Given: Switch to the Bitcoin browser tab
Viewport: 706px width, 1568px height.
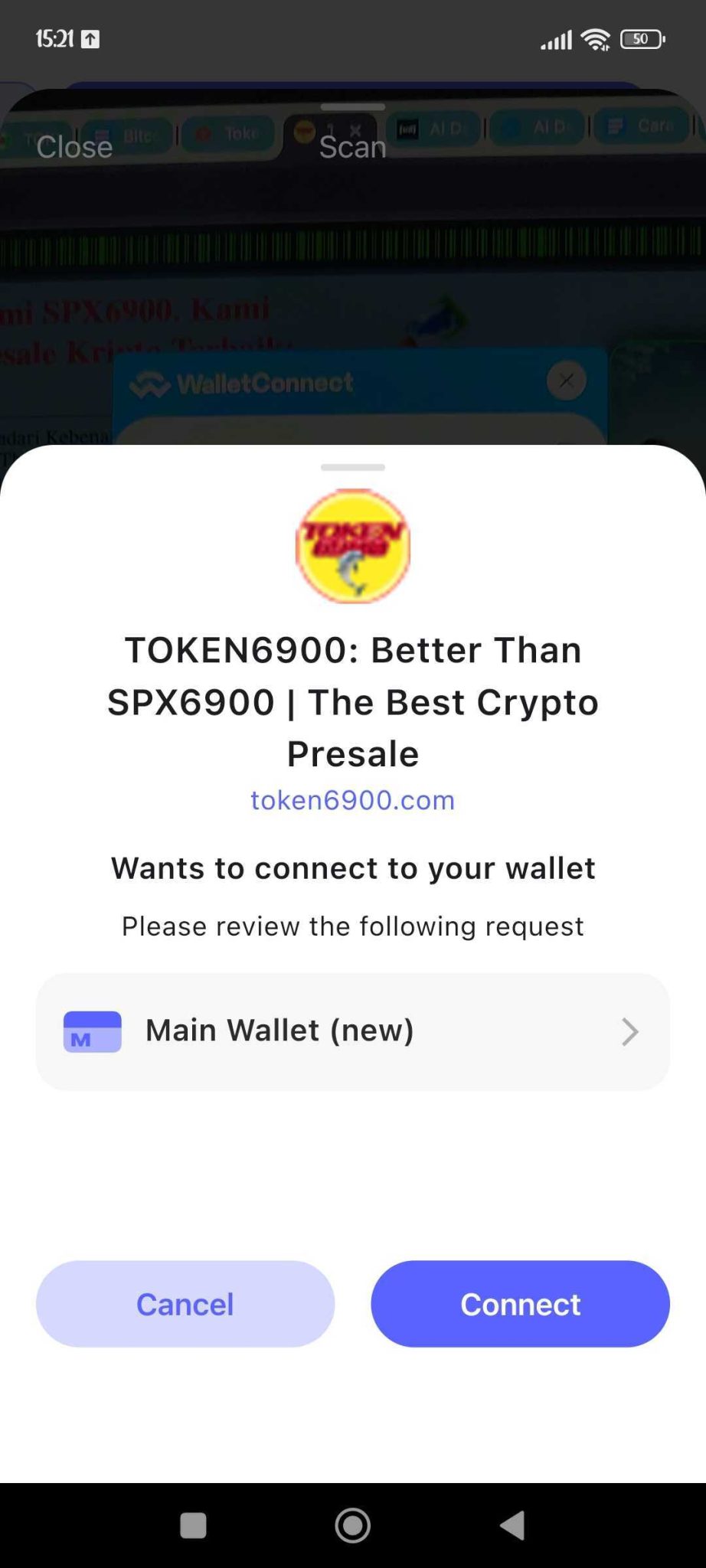Looking at the screenshot, I should 134,132.
